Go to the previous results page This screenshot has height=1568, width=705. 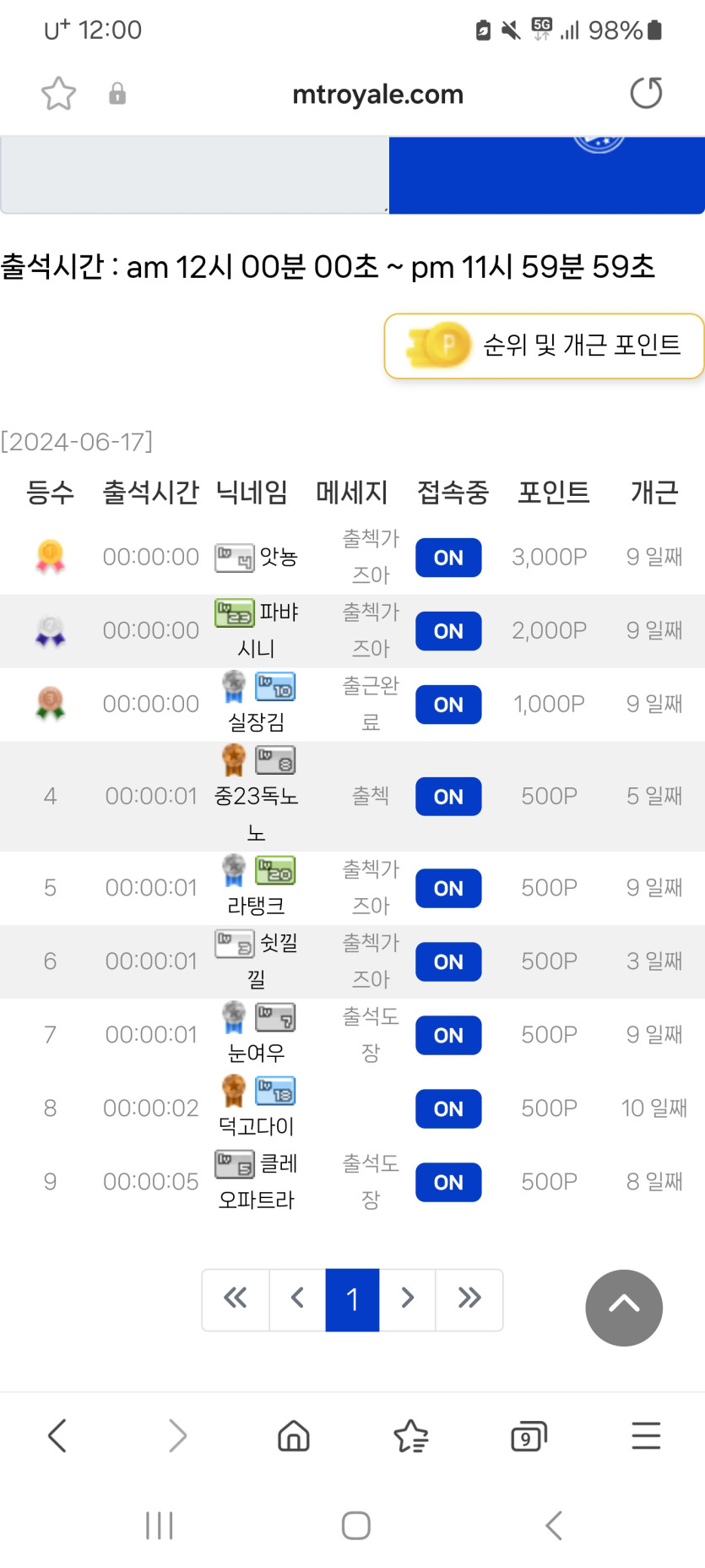point(297,1298)
